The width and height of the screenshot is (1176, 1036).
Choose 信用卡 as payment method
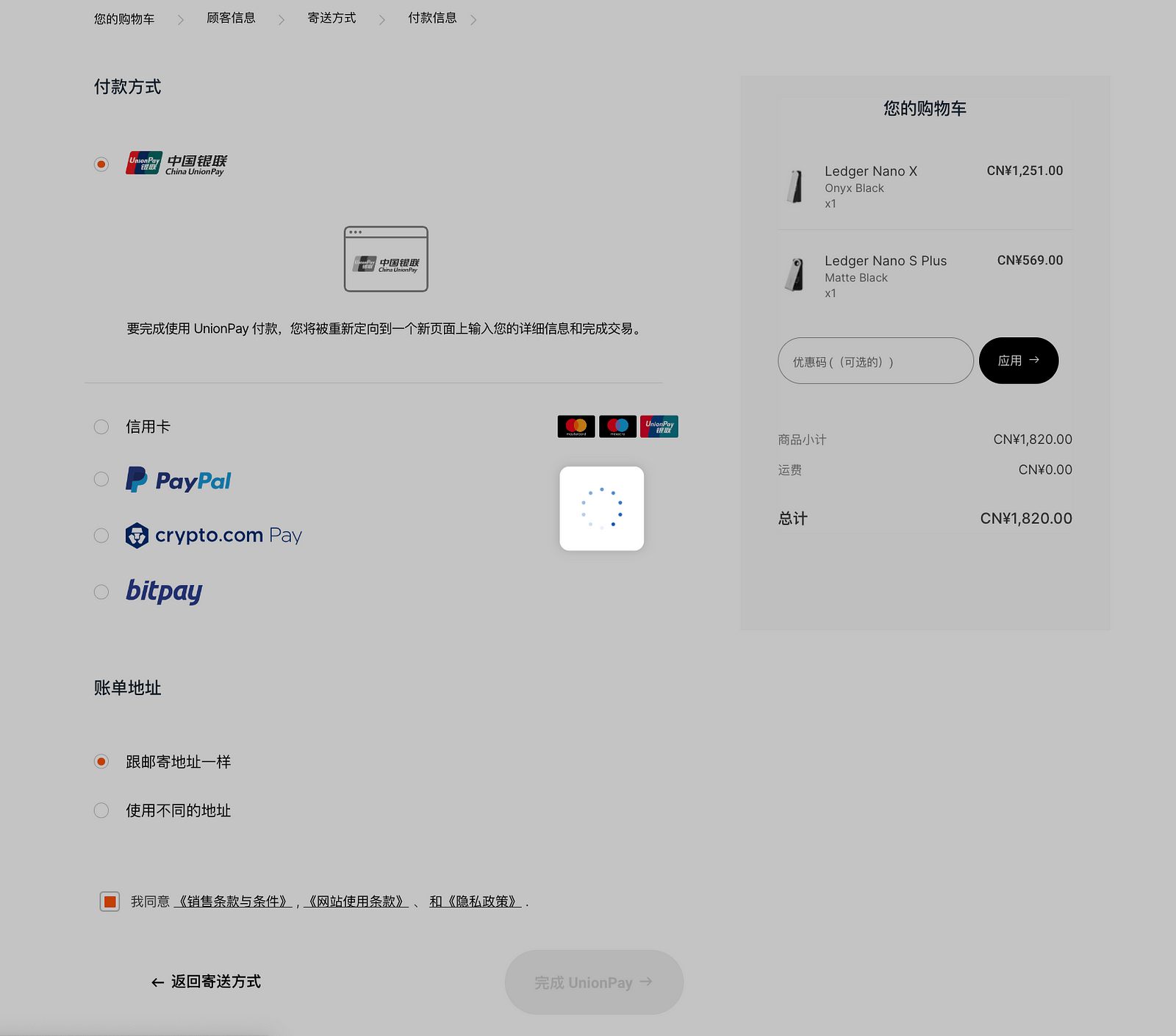[x=101, y=427]
